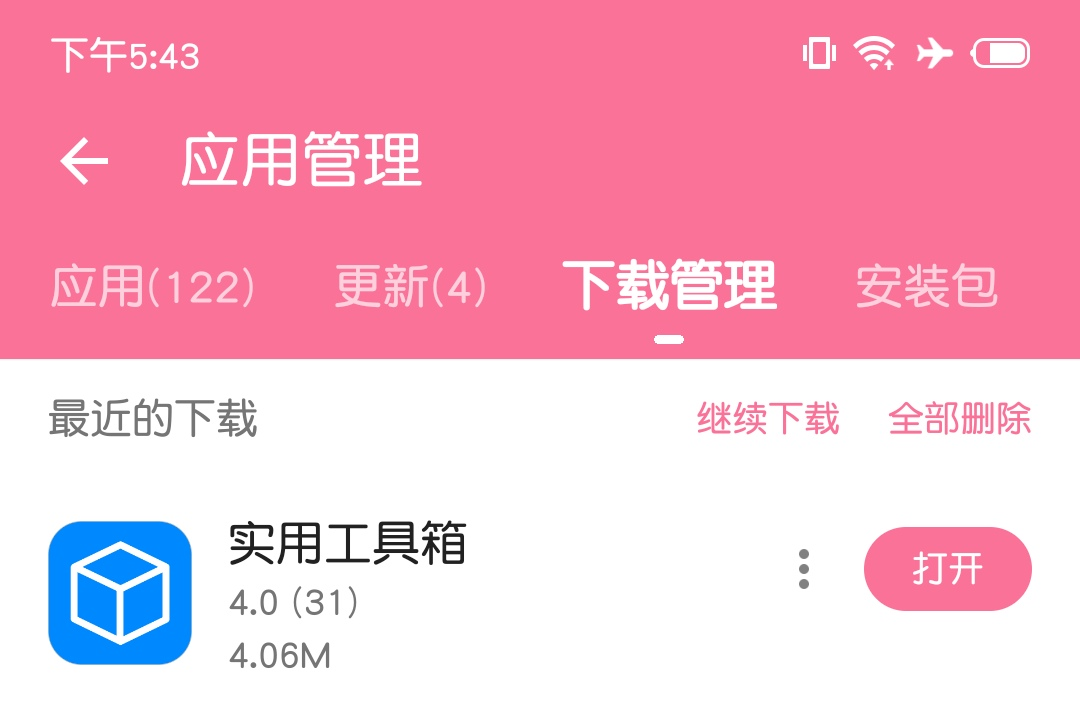Open the 实用工具箱 app details
The width and height of the screenshot is (1080, 718).
(x=347, y=545)
